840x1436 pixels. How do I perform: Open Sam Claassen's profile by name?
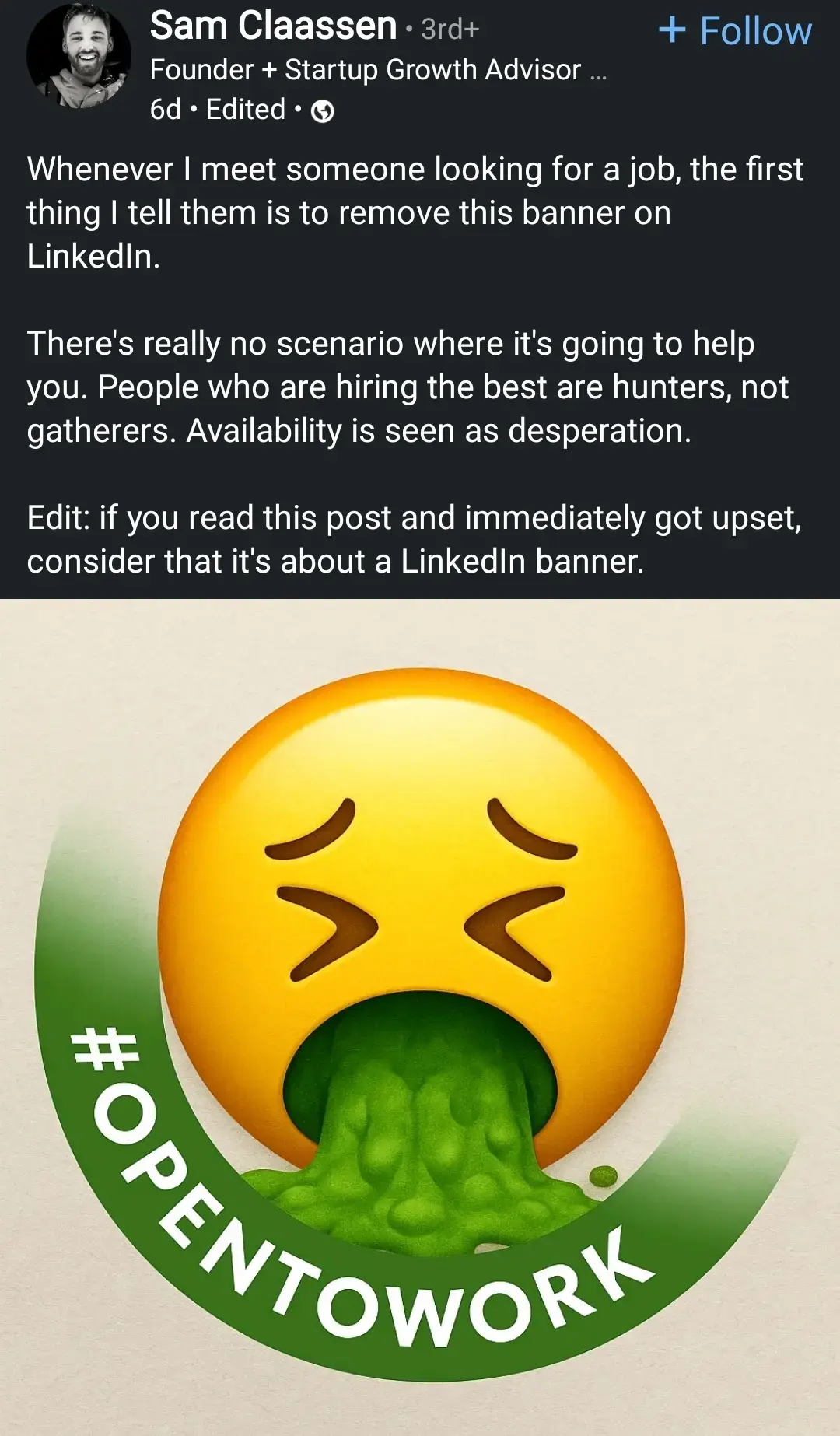tap(273, 26)
